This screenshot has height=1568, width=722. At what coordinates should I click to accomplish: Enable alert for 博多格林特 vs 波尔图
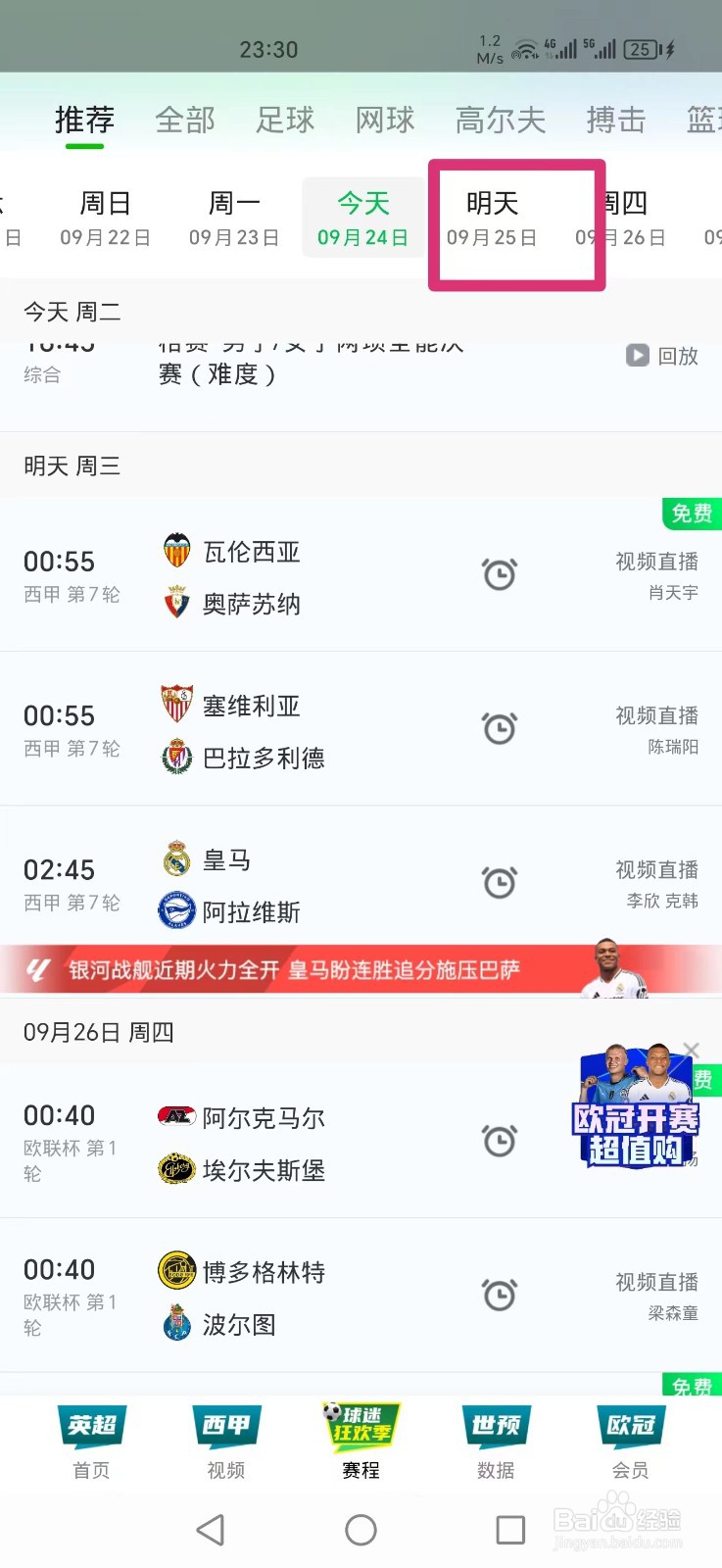[x=500, y=1294]
